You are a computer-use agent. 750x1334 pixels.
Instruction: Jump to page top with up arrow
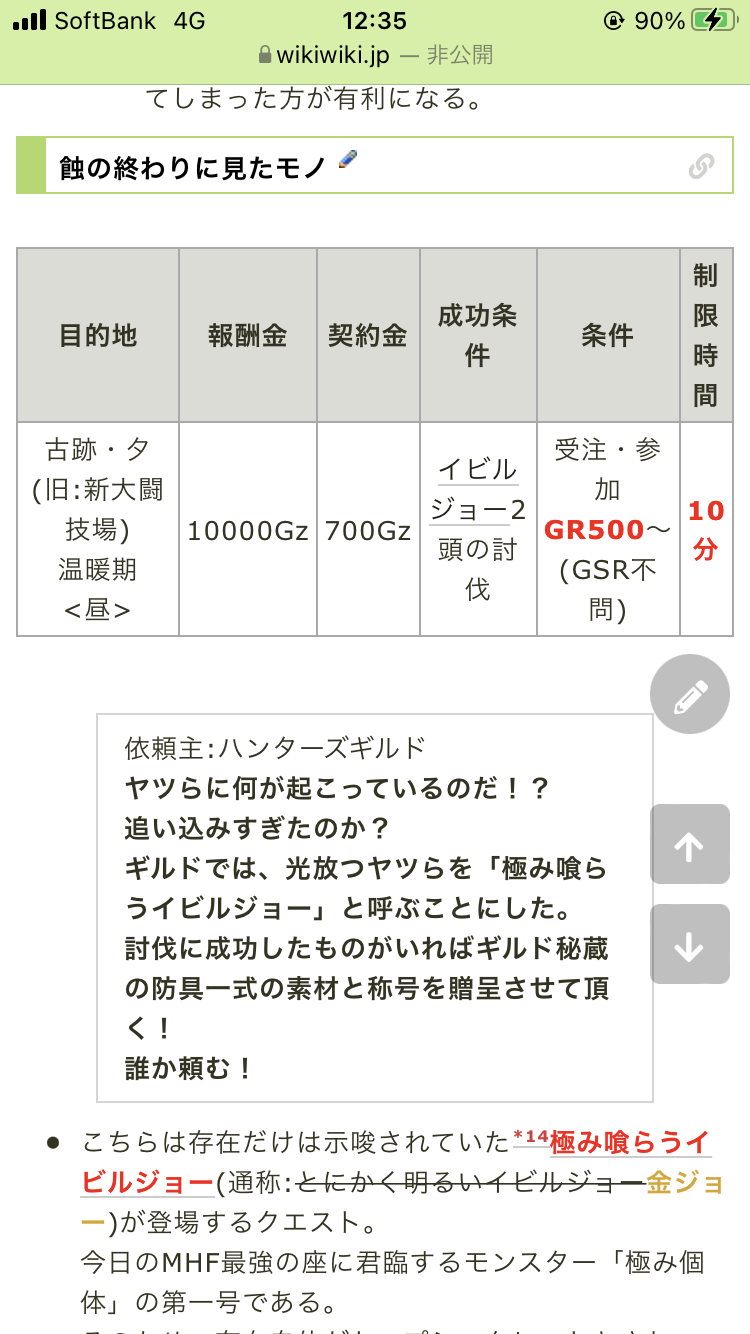coord(690,845)
